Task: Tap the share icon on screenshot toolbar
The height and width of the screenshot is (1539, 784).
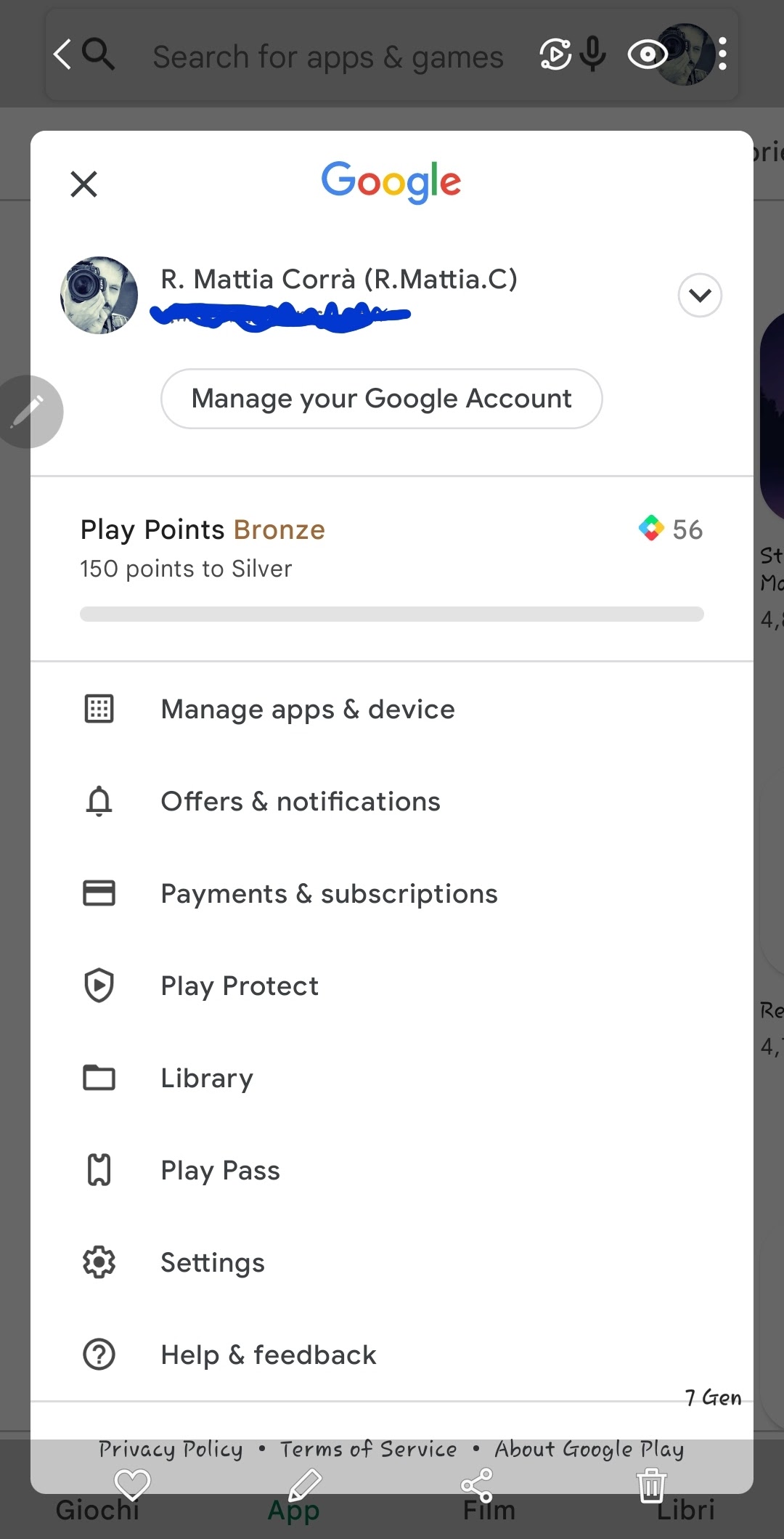Action: click(x=477, y=1485)
